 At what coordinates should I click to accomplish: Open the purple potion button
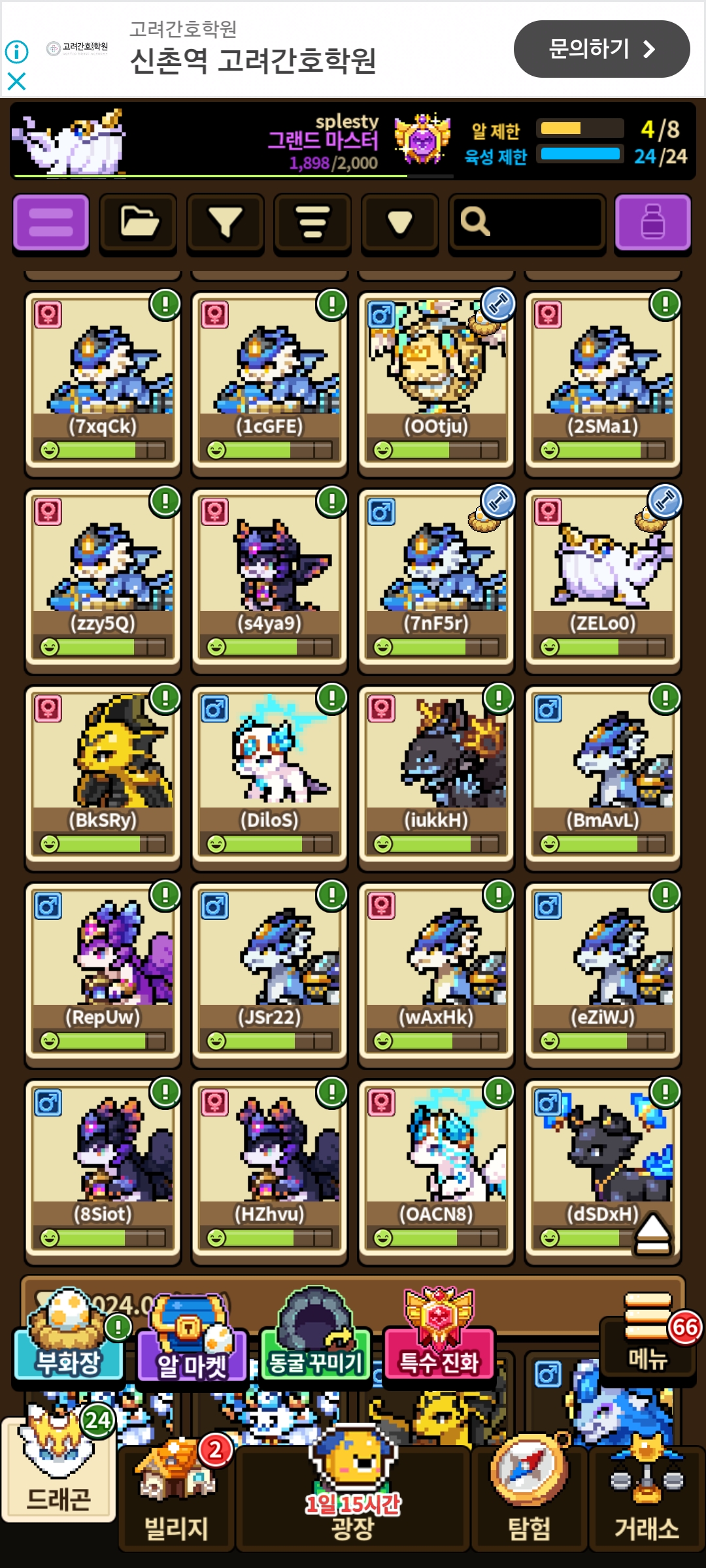click(652, 222)
